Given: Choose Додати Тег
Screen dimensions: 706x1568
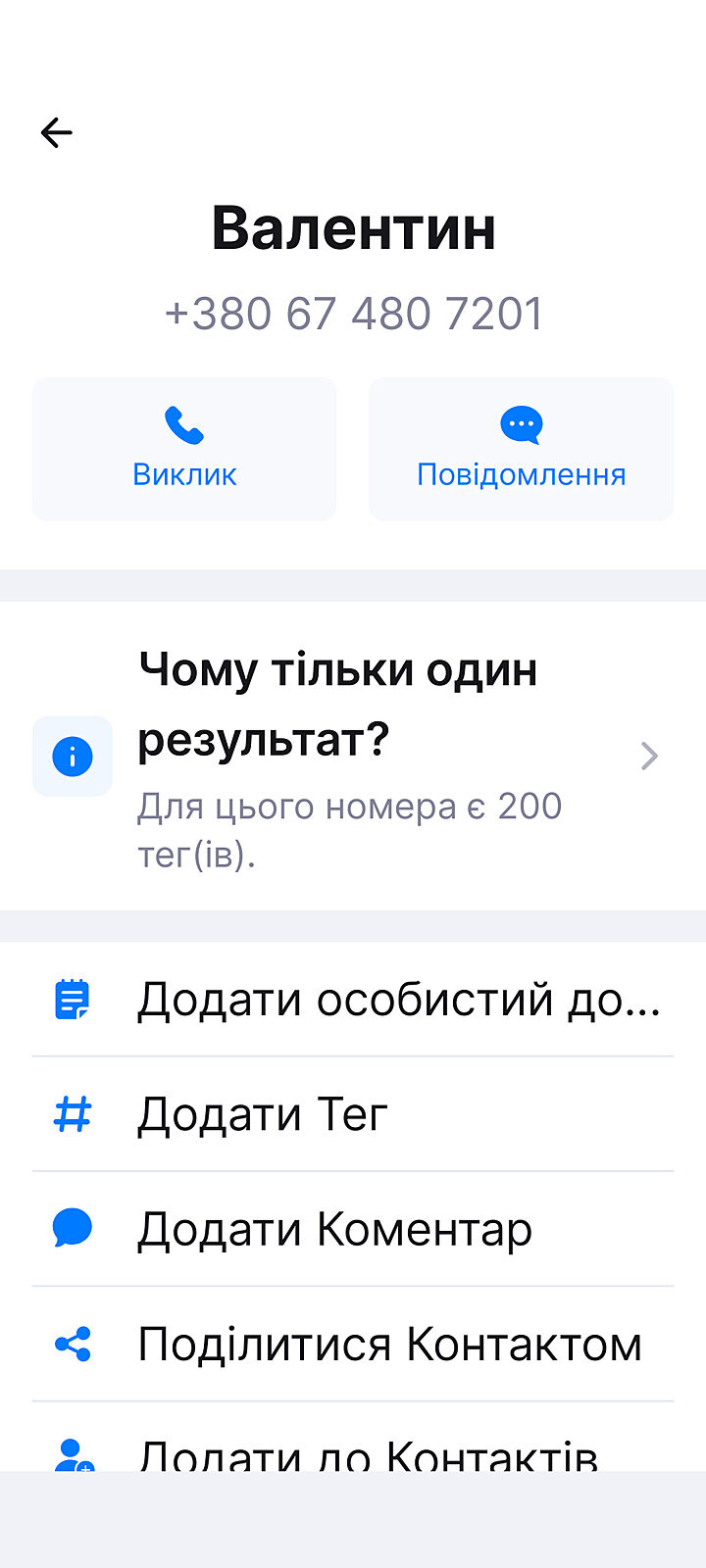Looking at the screenshot, I should click(x=353, y=1114).
